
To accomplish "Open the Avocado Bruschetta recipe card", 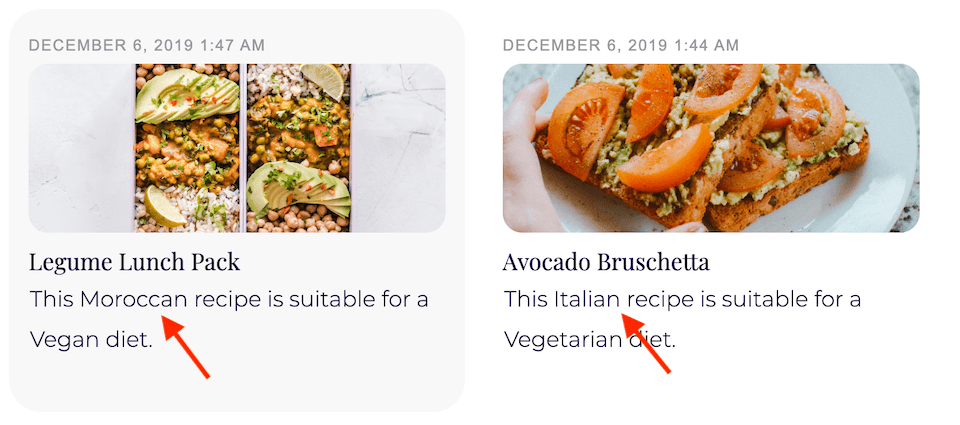I will point(606,263).
